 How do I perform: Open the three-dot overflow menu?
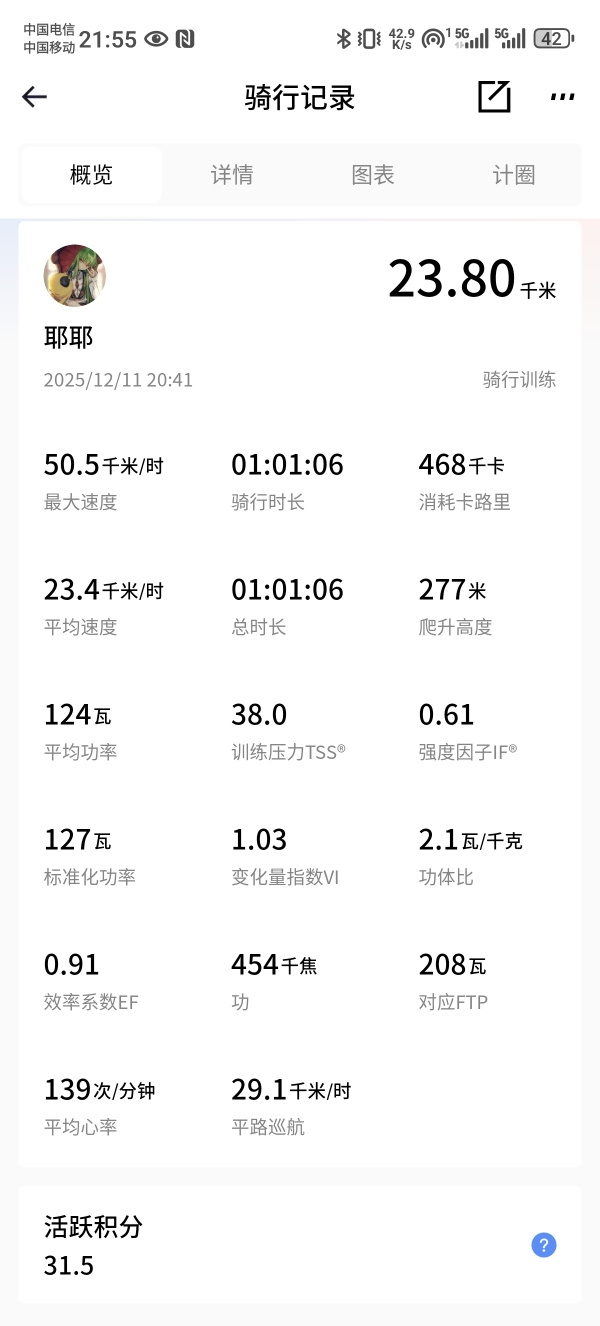click(x=562, y=97)
